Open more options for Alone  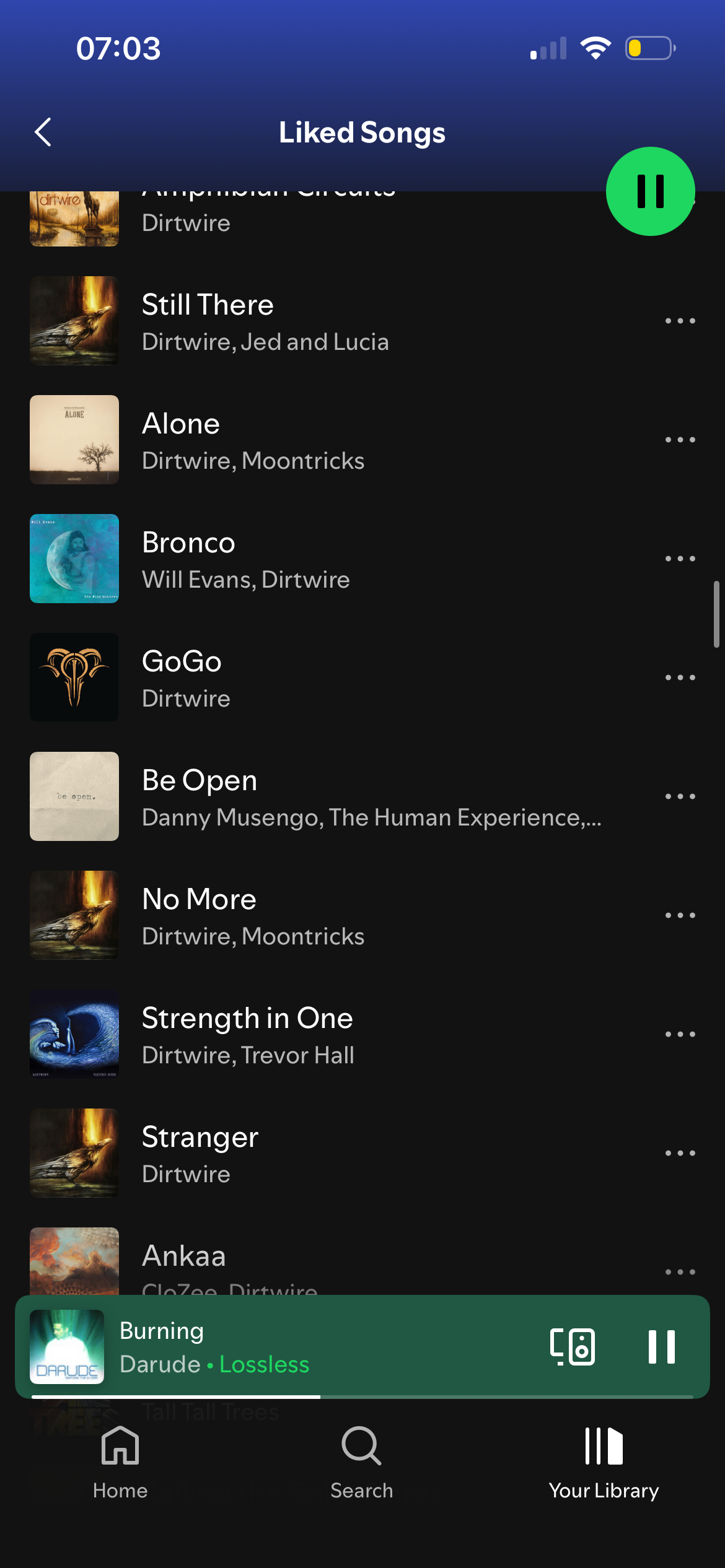tap(680, 440)
